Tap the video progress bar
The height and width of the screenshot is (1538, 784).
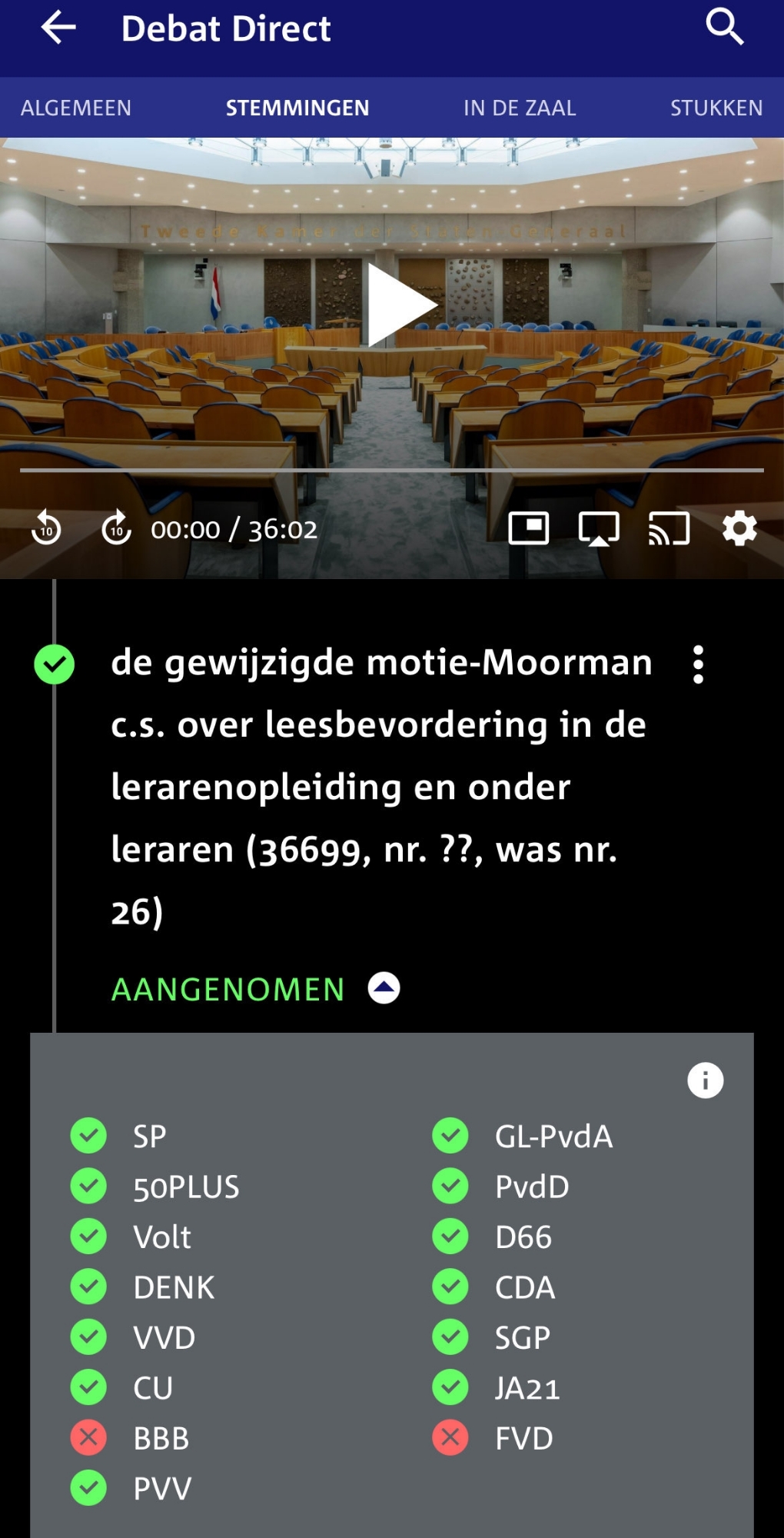(392, 469)
